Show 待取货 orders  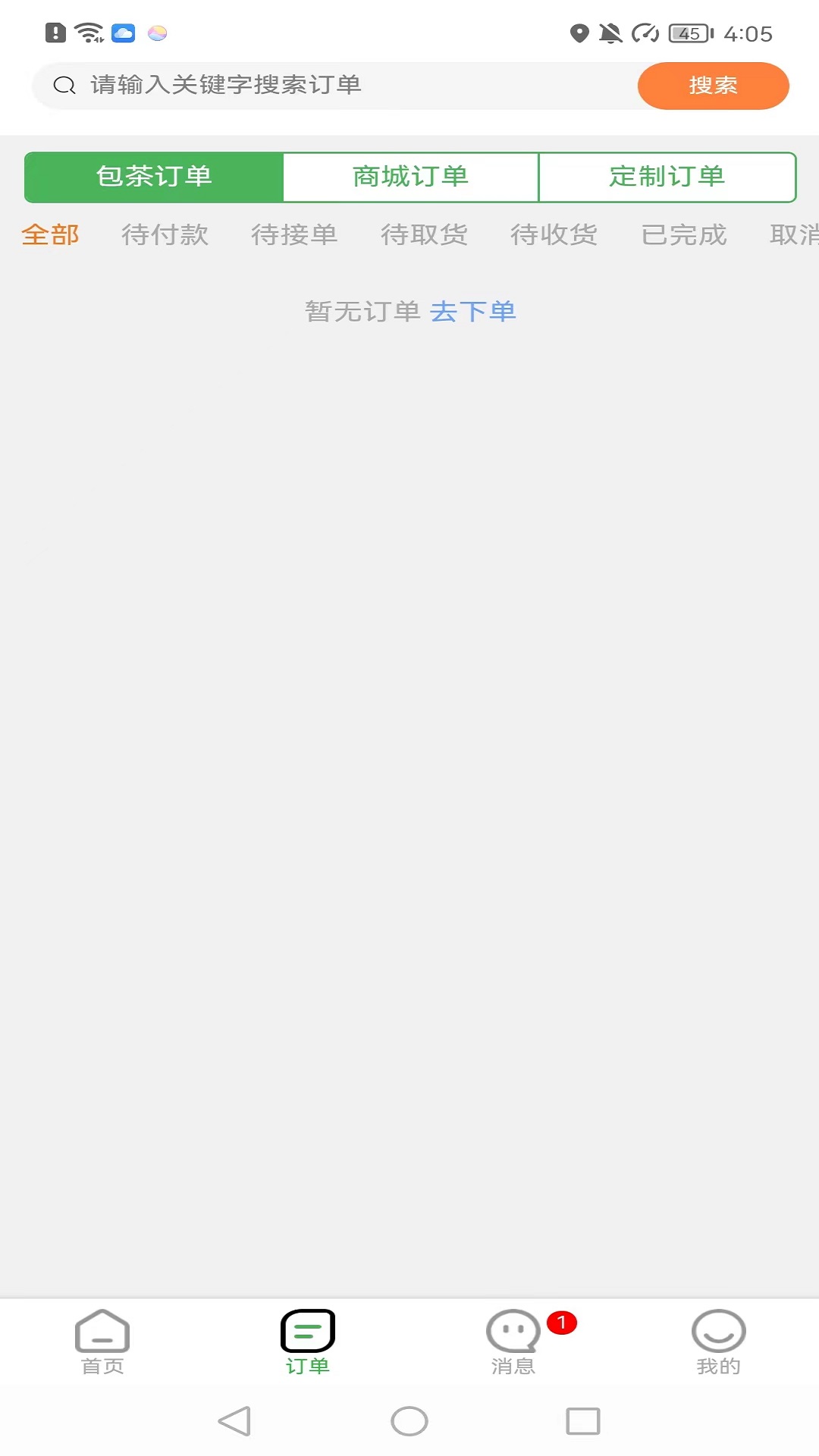coord(424,235)
